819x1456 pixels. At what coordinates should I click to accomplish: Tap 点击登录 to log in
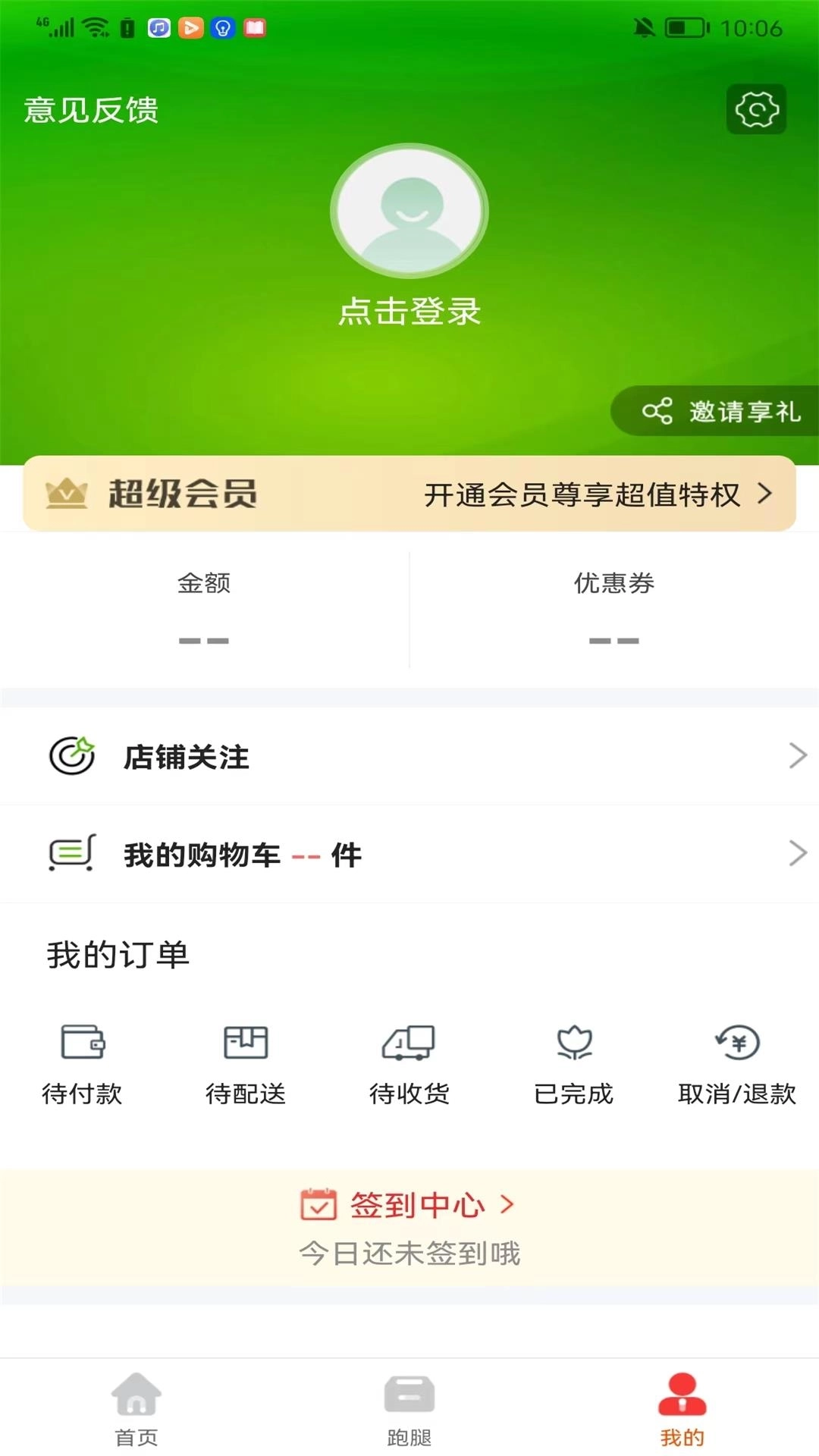(x=409, y=311)
